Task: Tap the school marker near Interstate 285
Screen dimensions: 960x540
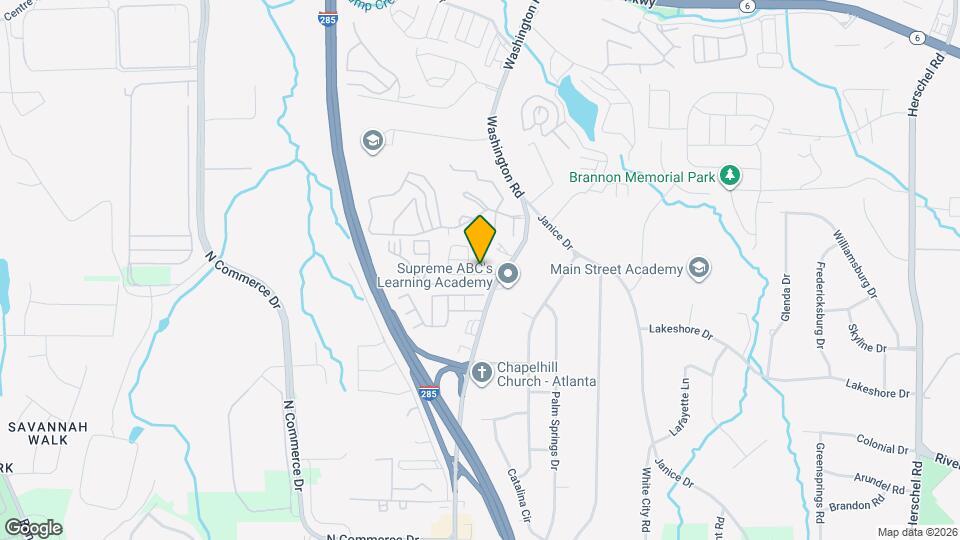Action: (373, 141)
